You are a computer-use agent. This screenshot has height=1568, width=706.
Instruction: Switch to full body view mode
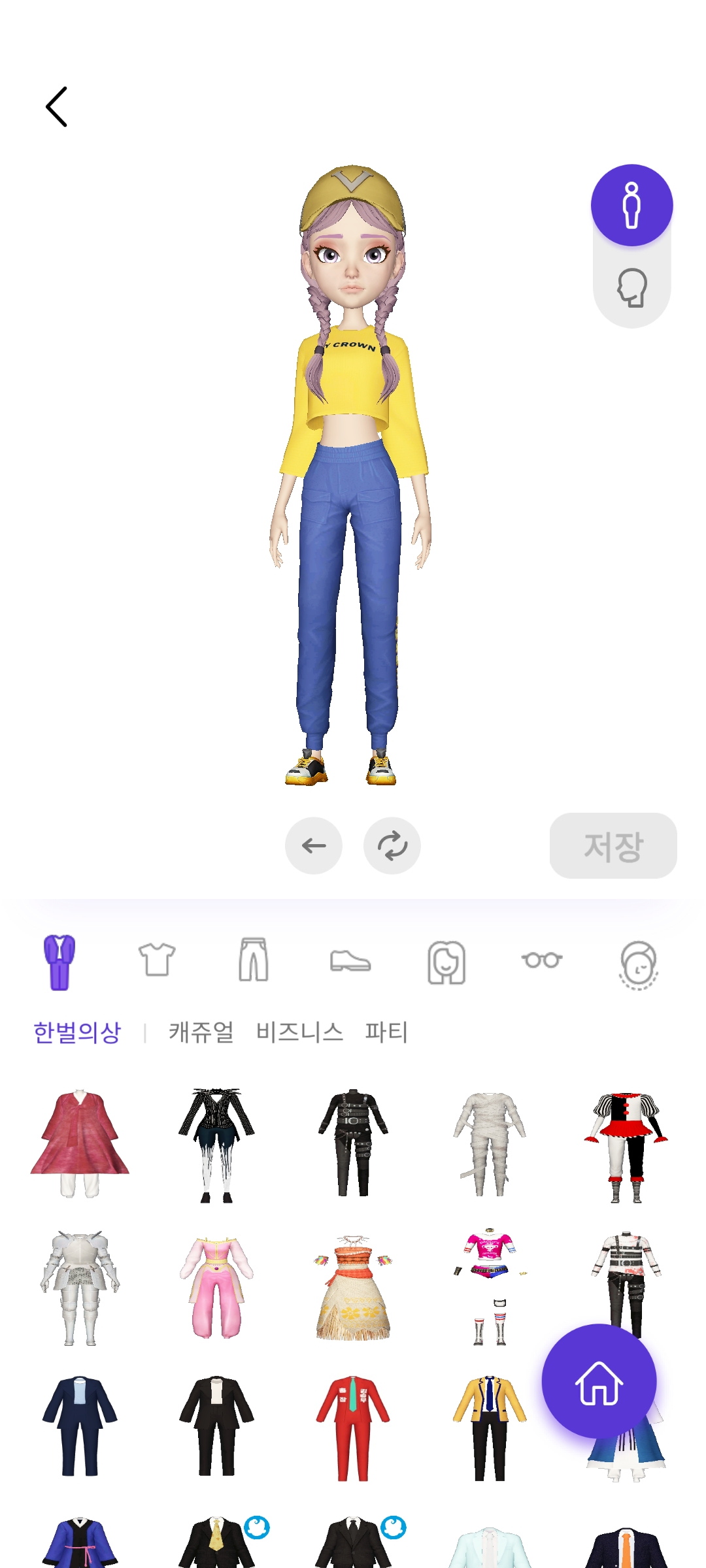pos(631,205)
